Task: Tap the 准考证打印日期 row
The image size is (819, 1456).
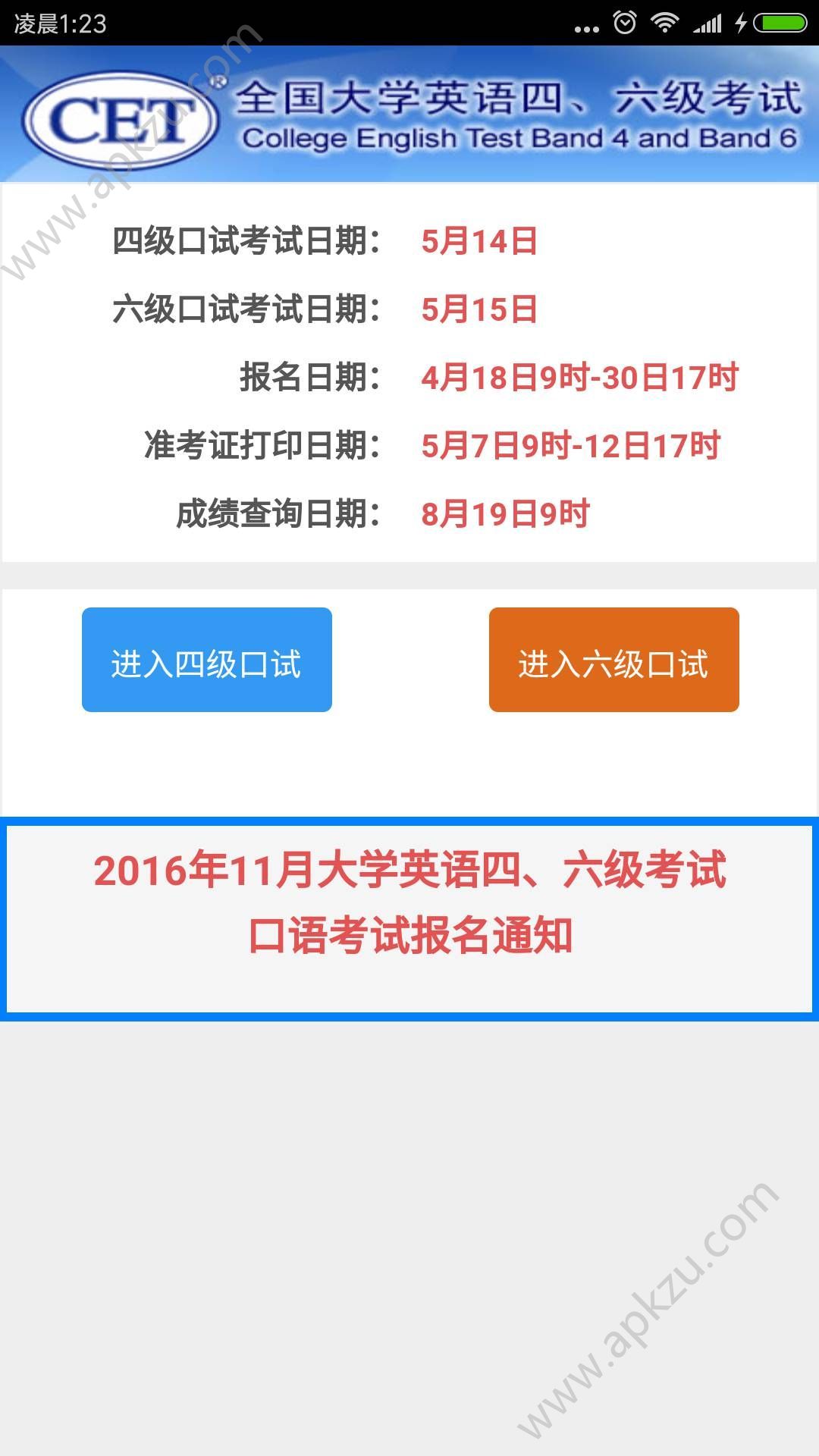Action: 265,446
